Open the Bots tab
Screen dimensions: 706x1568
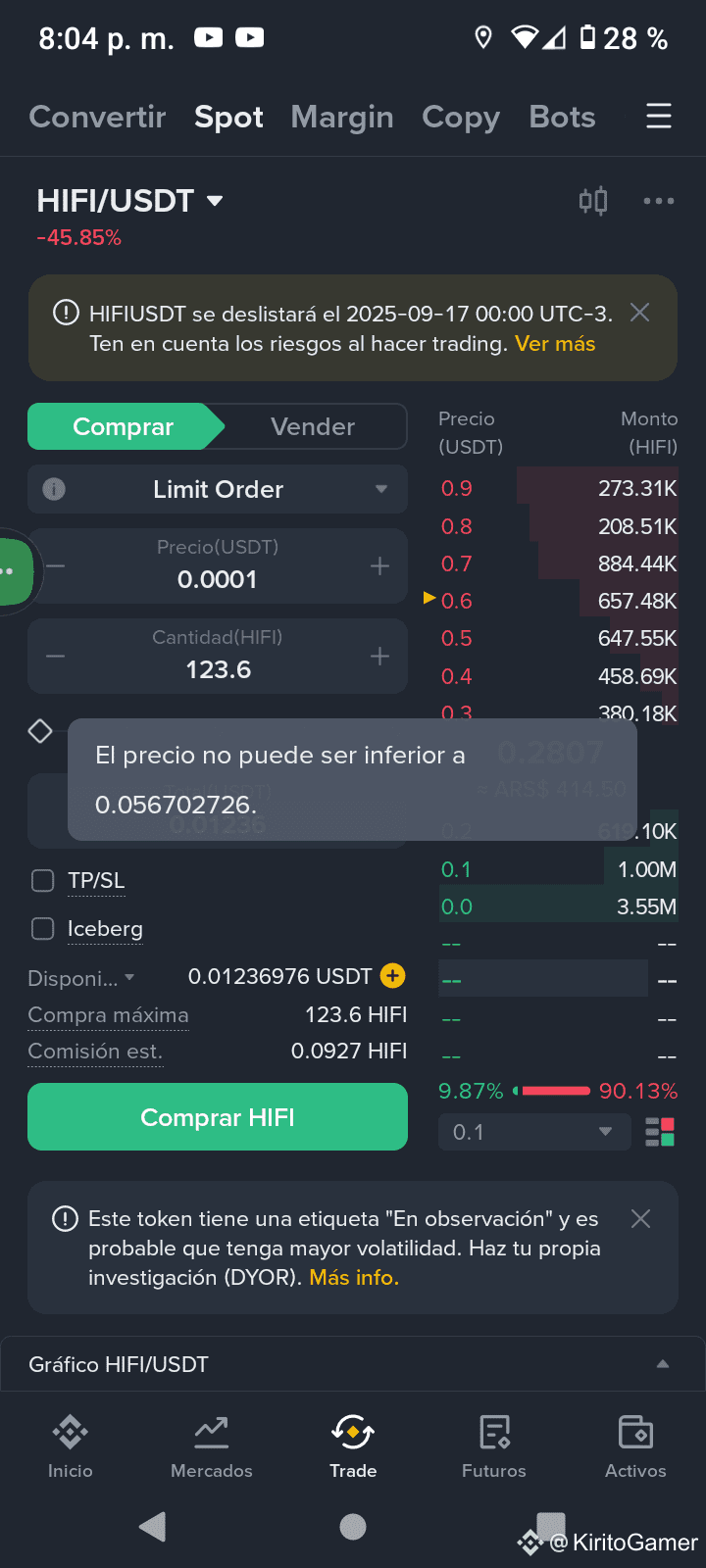[x=562, y=117]
